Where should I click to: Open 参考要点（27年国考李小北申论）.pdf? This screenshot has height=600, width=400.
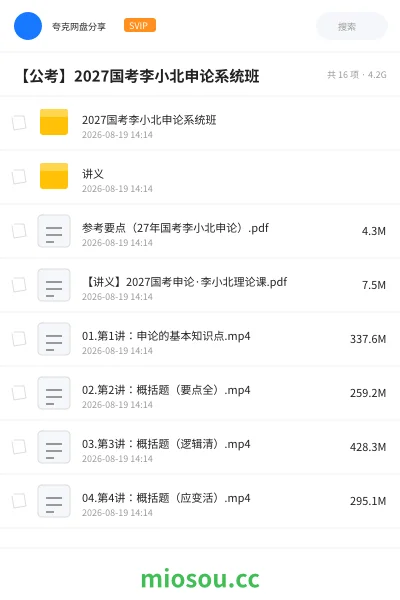200,231
